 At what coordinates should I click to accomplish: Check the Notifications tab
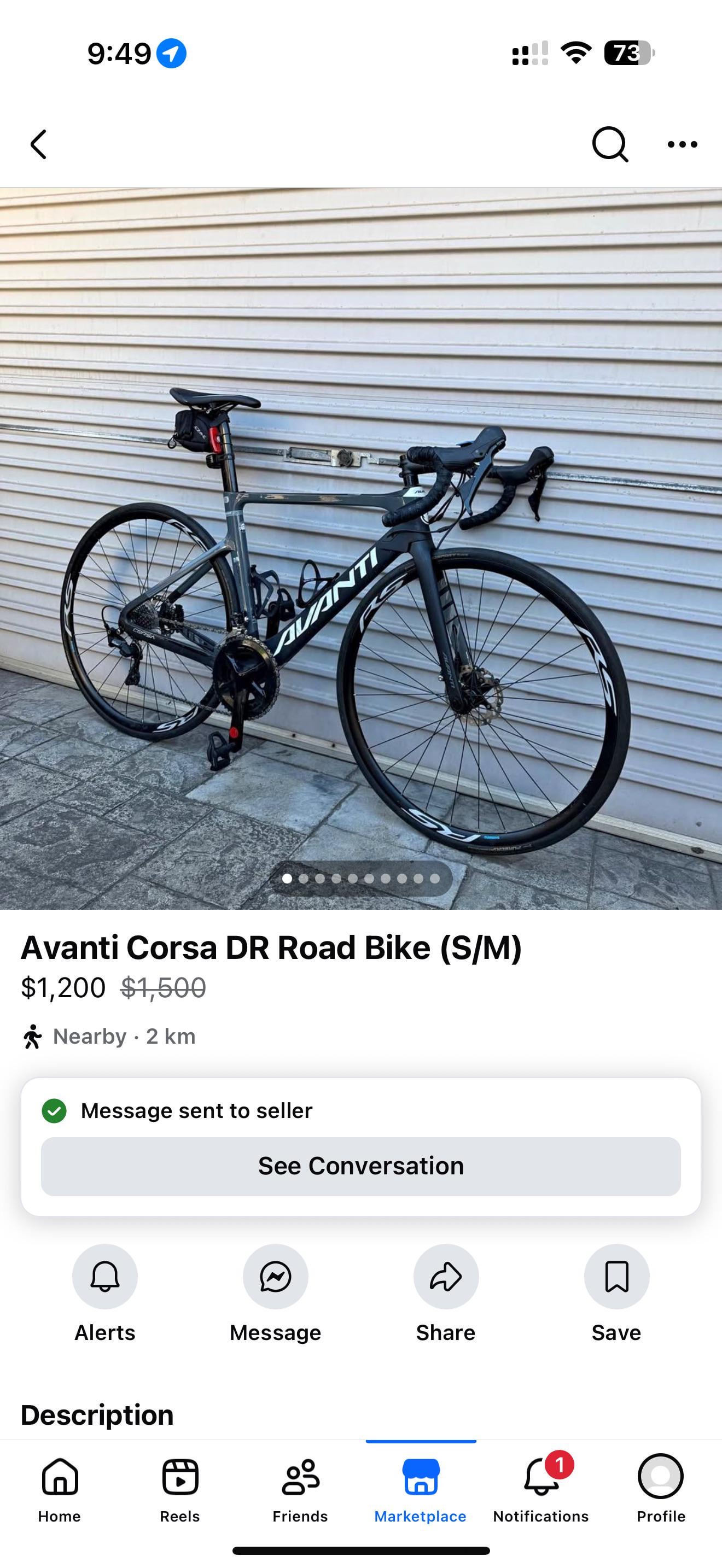[x=540, y=1488]
